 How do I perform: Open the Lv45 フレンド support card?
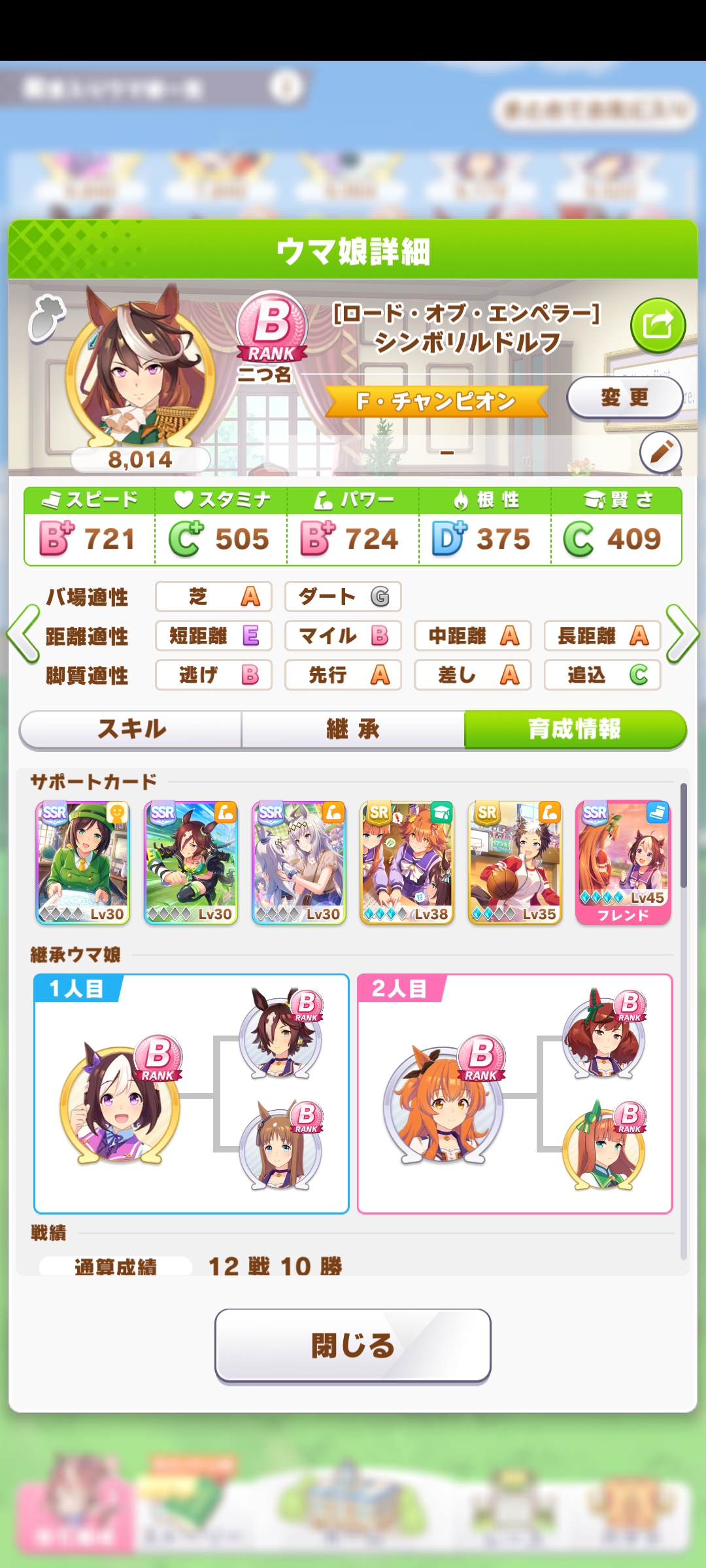pos(623,862)
